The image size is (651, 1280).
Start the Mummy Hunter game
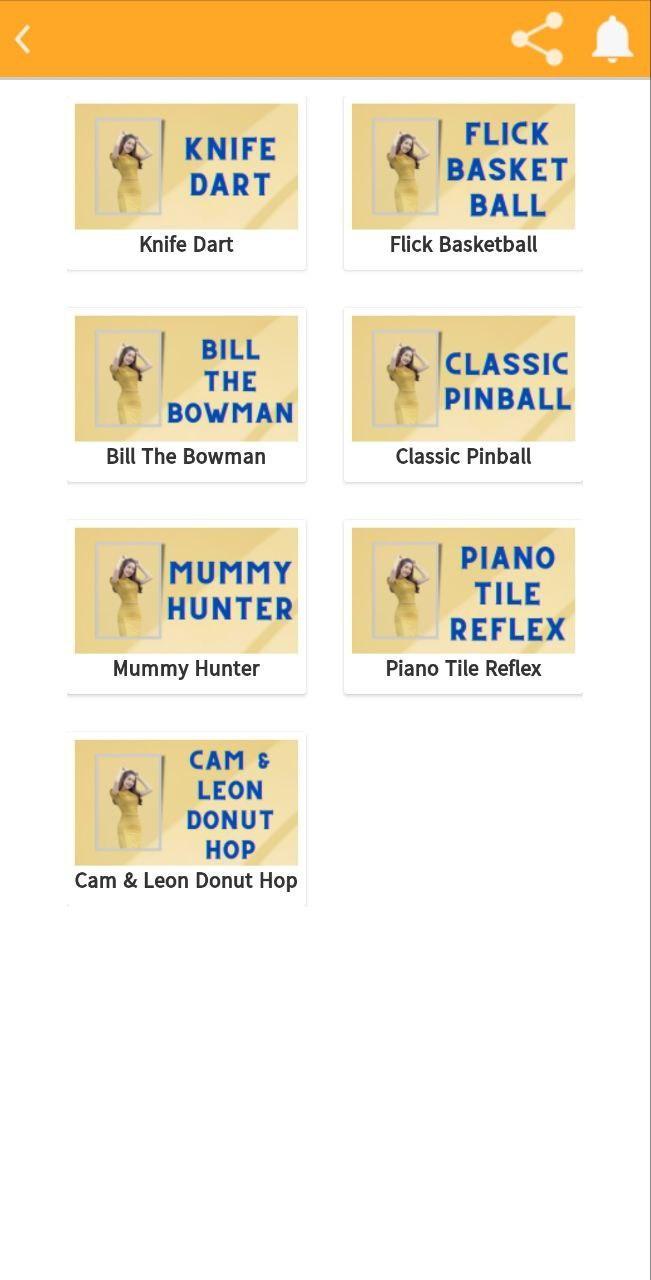pos(186,607)
